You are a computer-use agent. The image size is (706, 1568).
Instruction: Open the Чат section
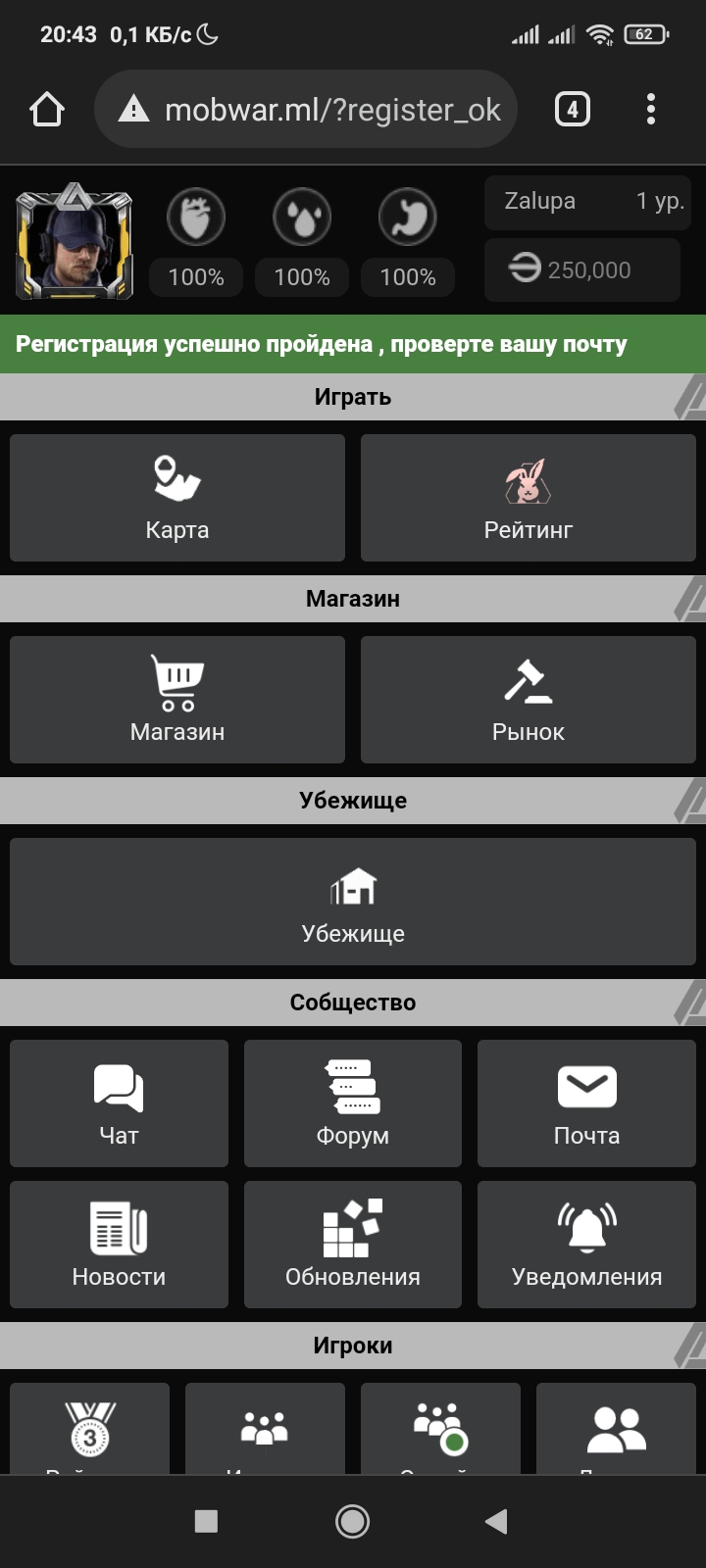coord(119,1103)
